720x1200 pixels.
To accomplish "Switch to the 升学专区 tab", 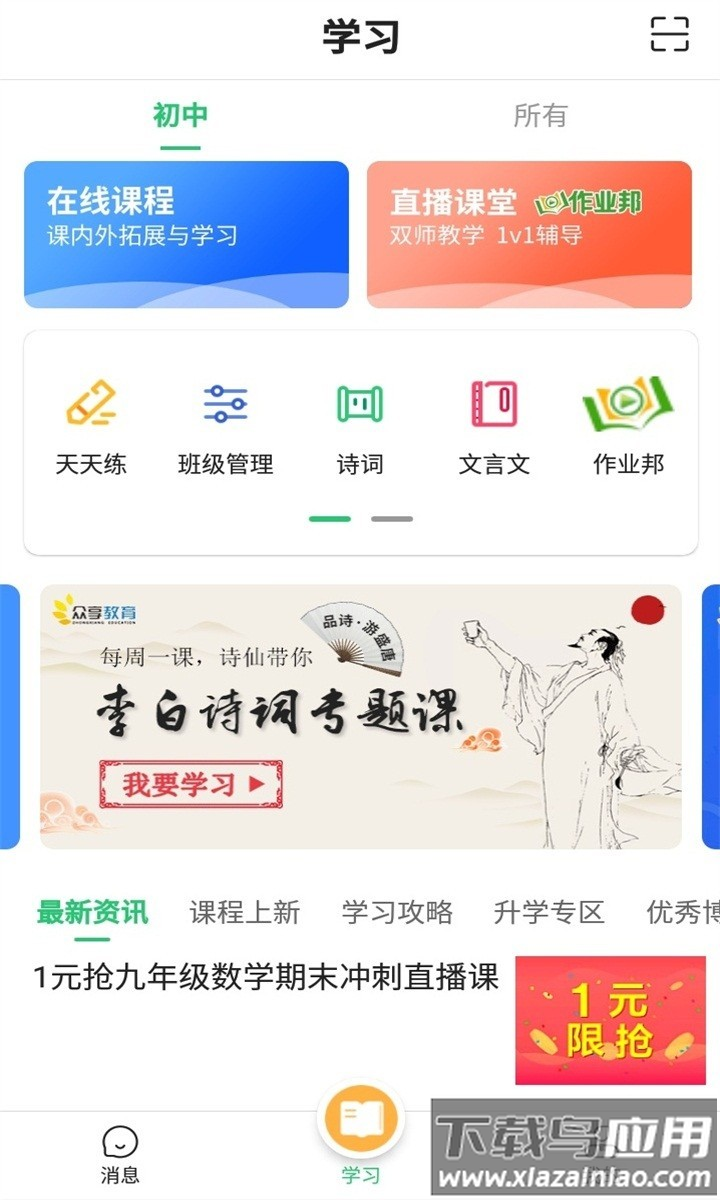I will [x=549, y=912].
